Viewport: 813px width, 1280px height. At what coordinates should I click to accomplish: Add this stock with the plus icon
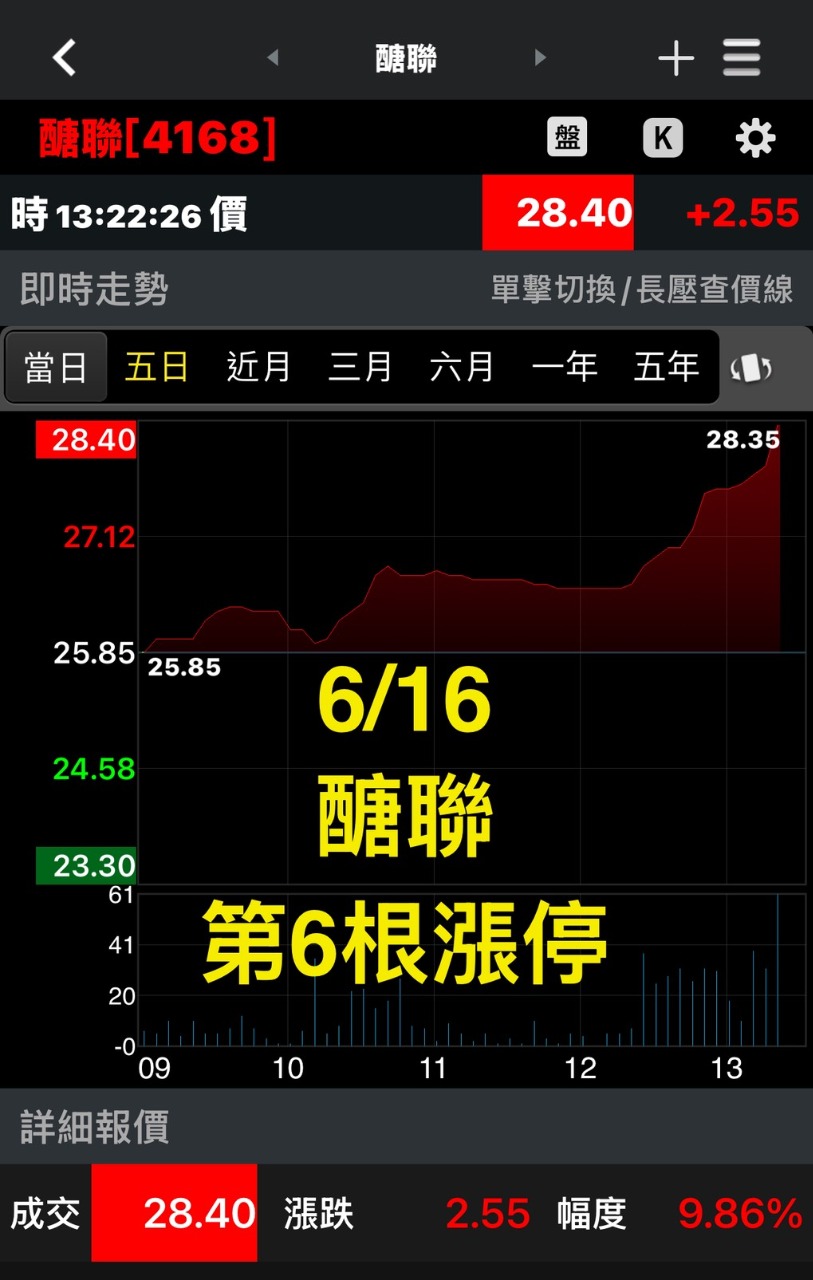(x=676, y=58)
